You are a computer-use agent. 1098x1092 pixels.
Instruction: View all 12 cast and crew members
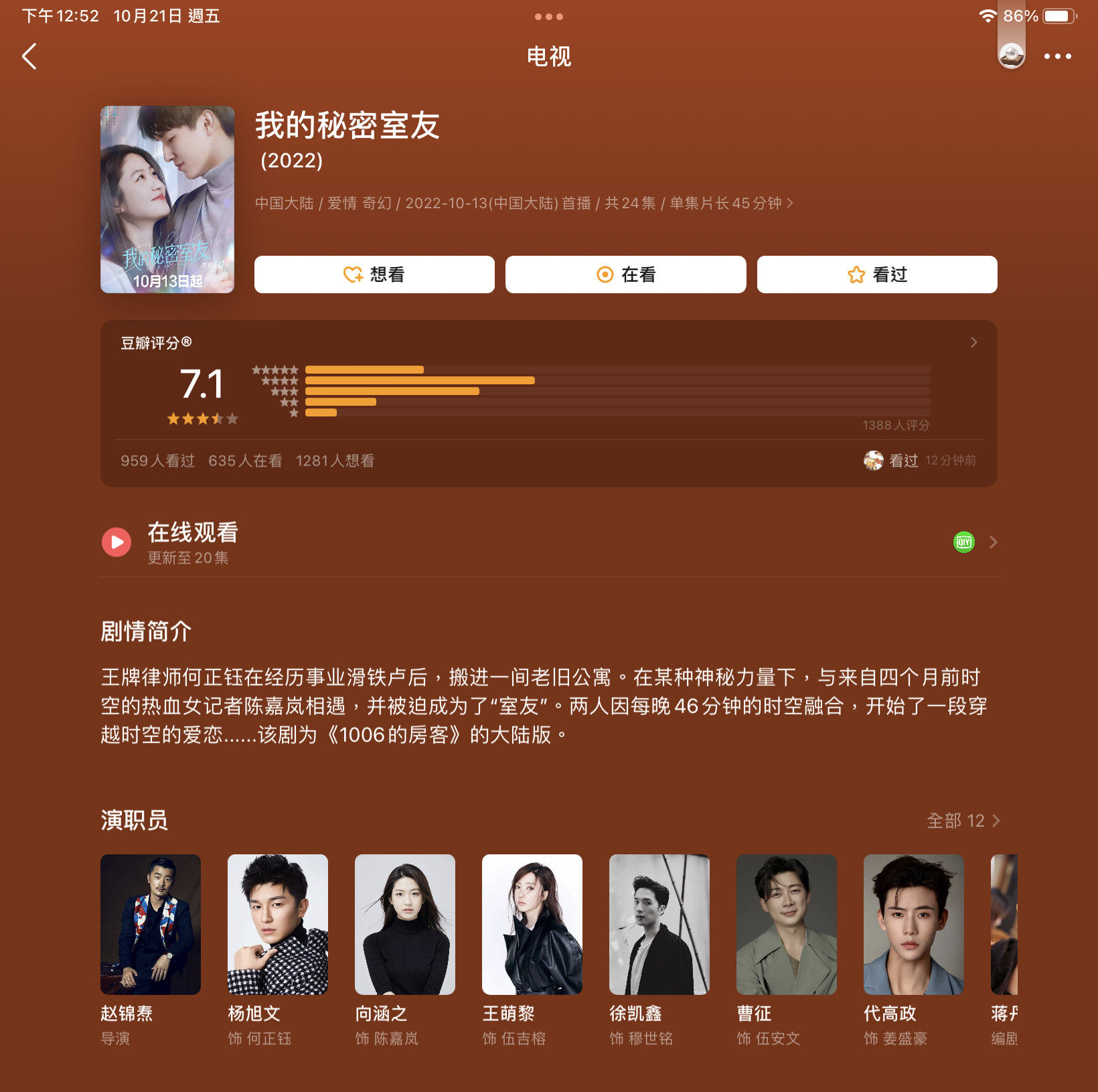(x=963, y=821)
